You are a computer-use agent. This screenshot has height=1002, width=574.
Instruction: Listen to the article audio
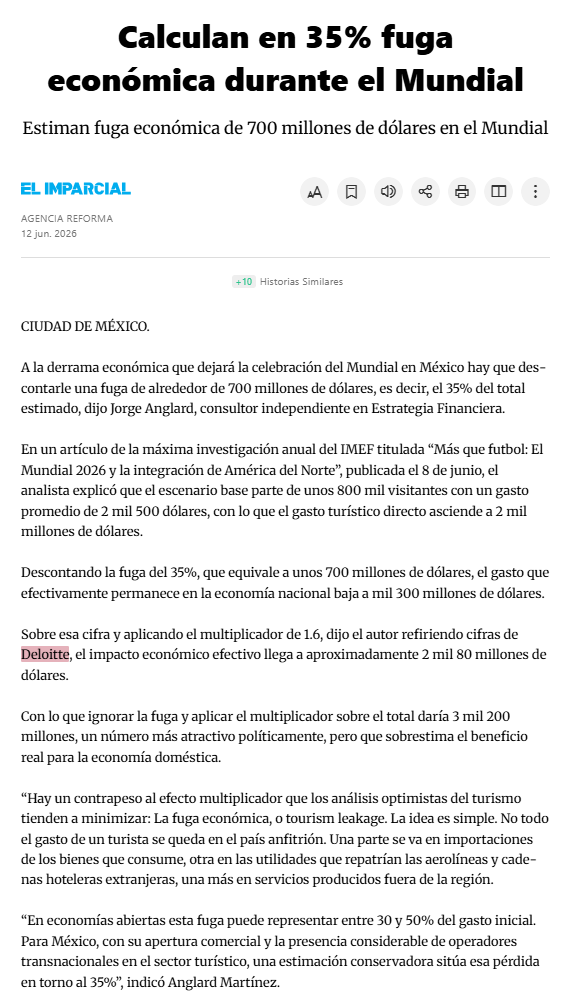tap(388, 191)
